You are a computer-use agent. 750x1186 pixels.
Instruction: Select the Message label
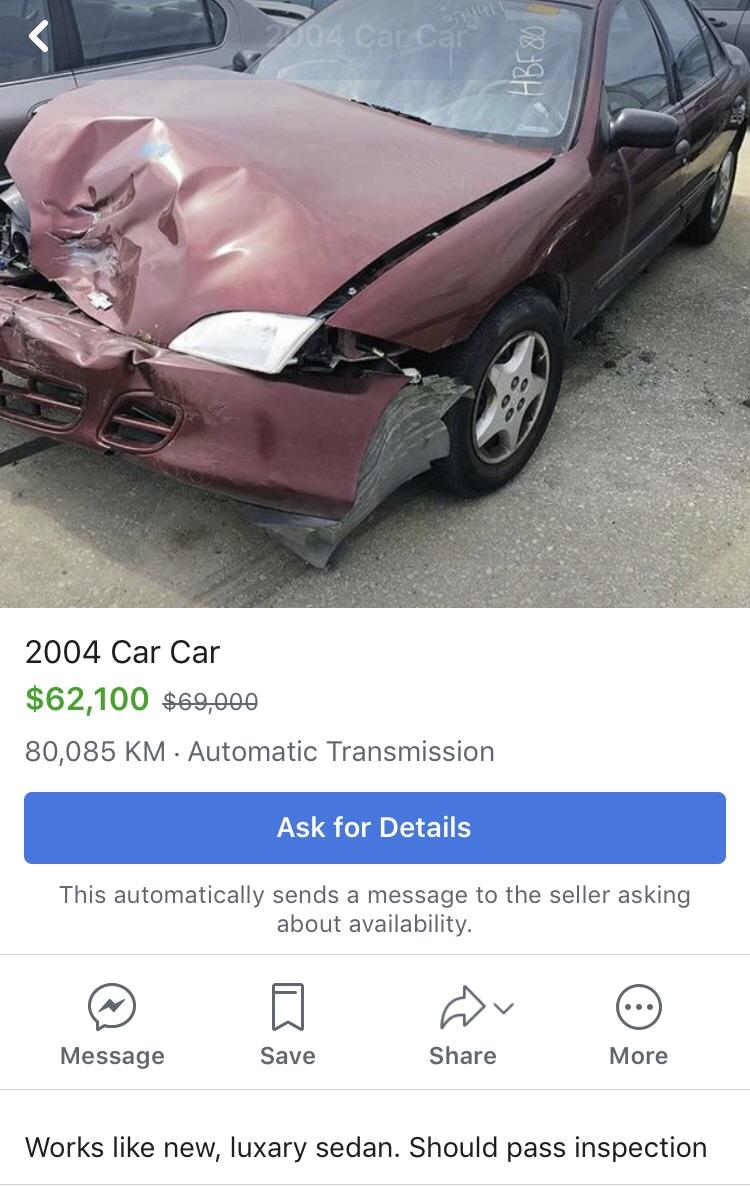112,1055
